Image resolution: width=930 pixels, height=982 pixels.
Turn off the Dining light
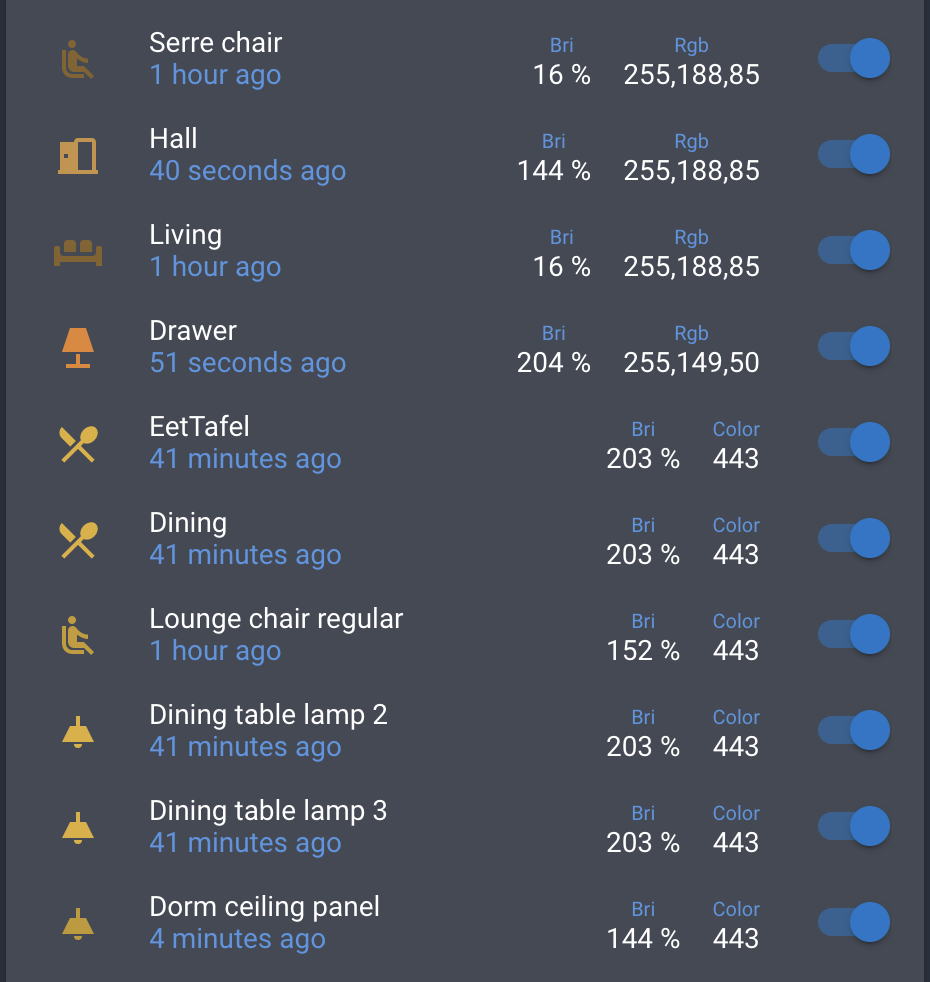[854, 539]
